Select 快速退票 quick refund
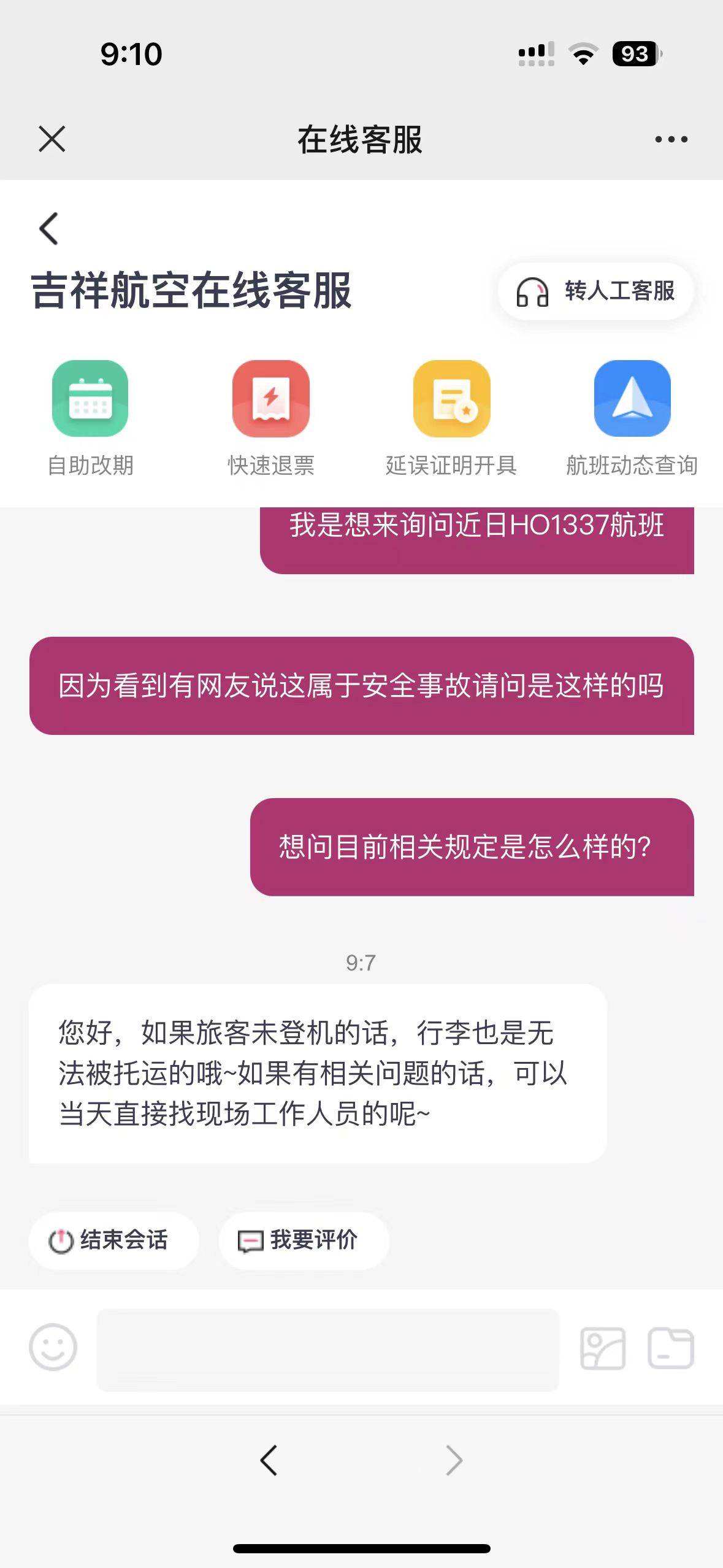 coord(270,417)
